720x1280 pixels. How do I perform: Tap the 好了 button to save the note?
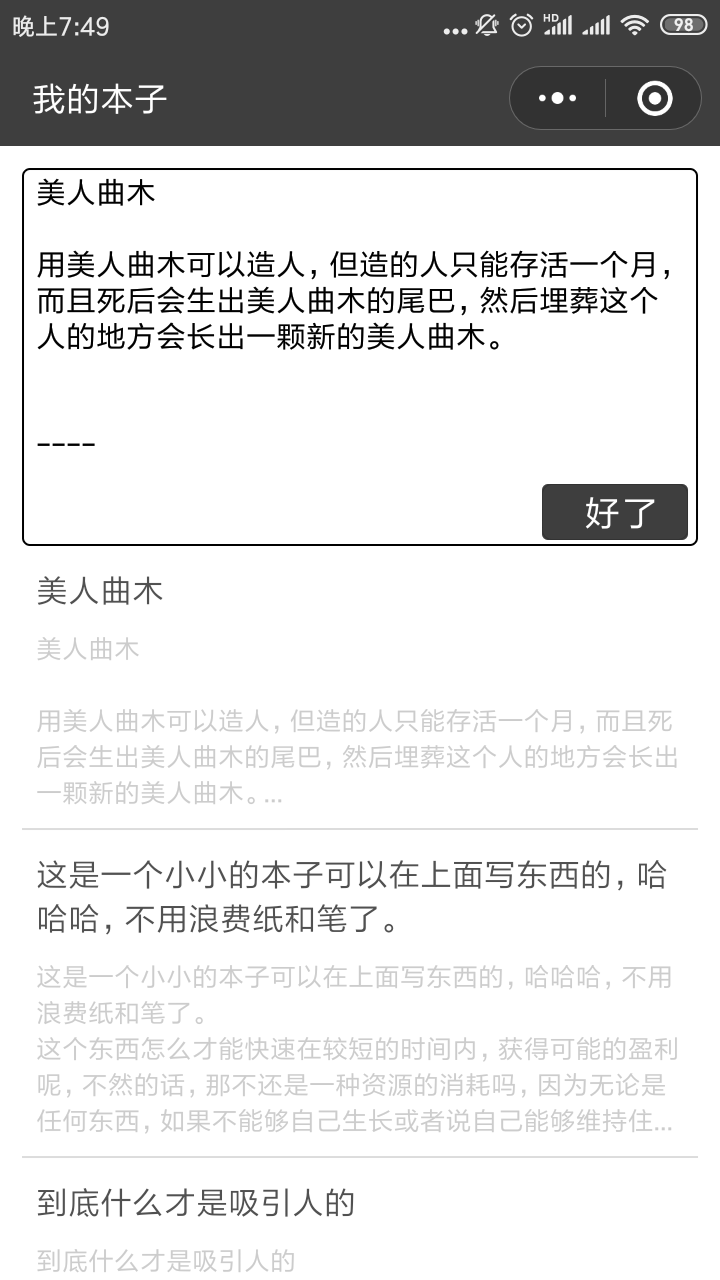(x=615, y=512)
